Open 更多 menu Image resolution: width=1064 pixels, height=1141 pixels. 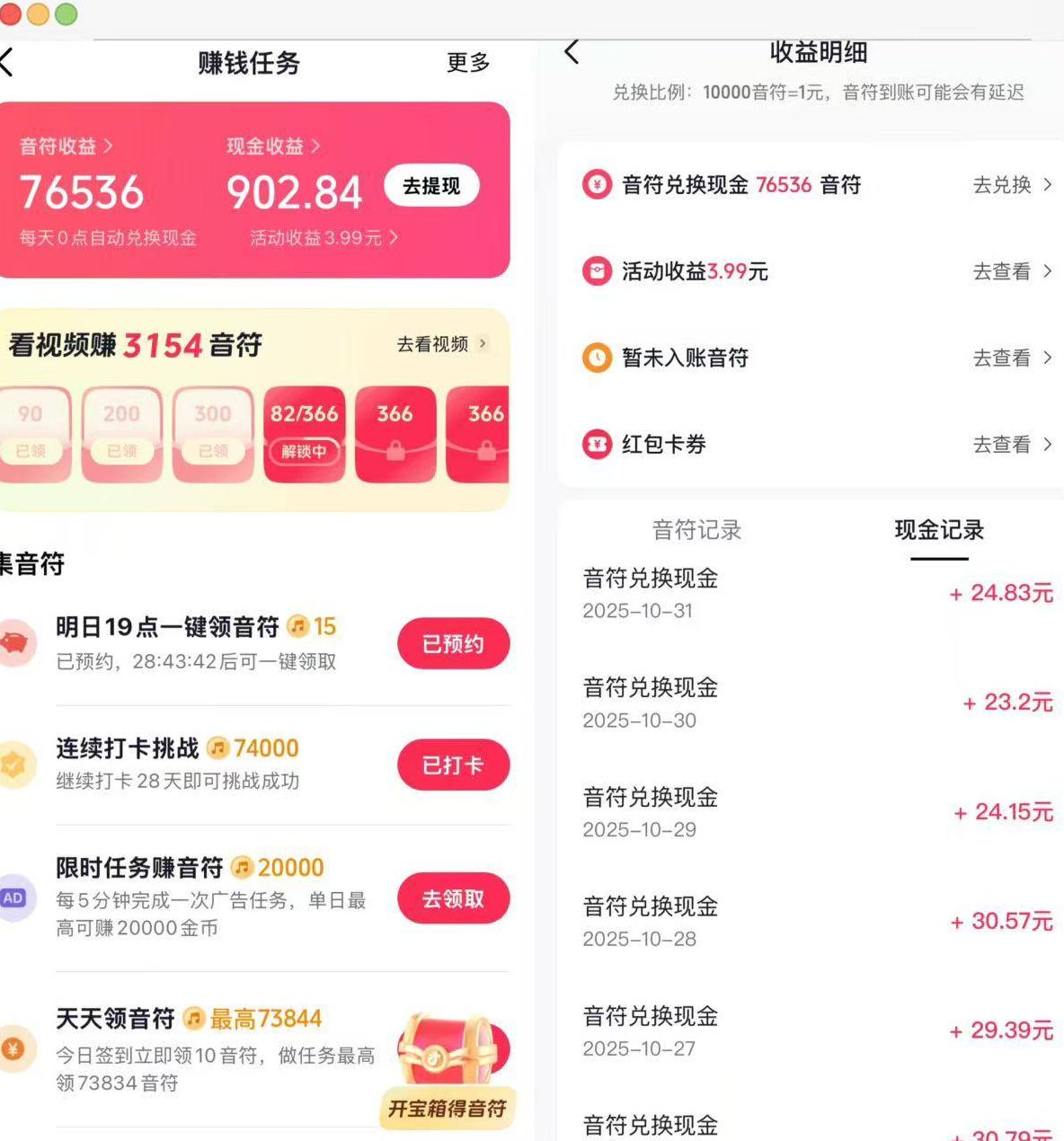tap(468, 63)
